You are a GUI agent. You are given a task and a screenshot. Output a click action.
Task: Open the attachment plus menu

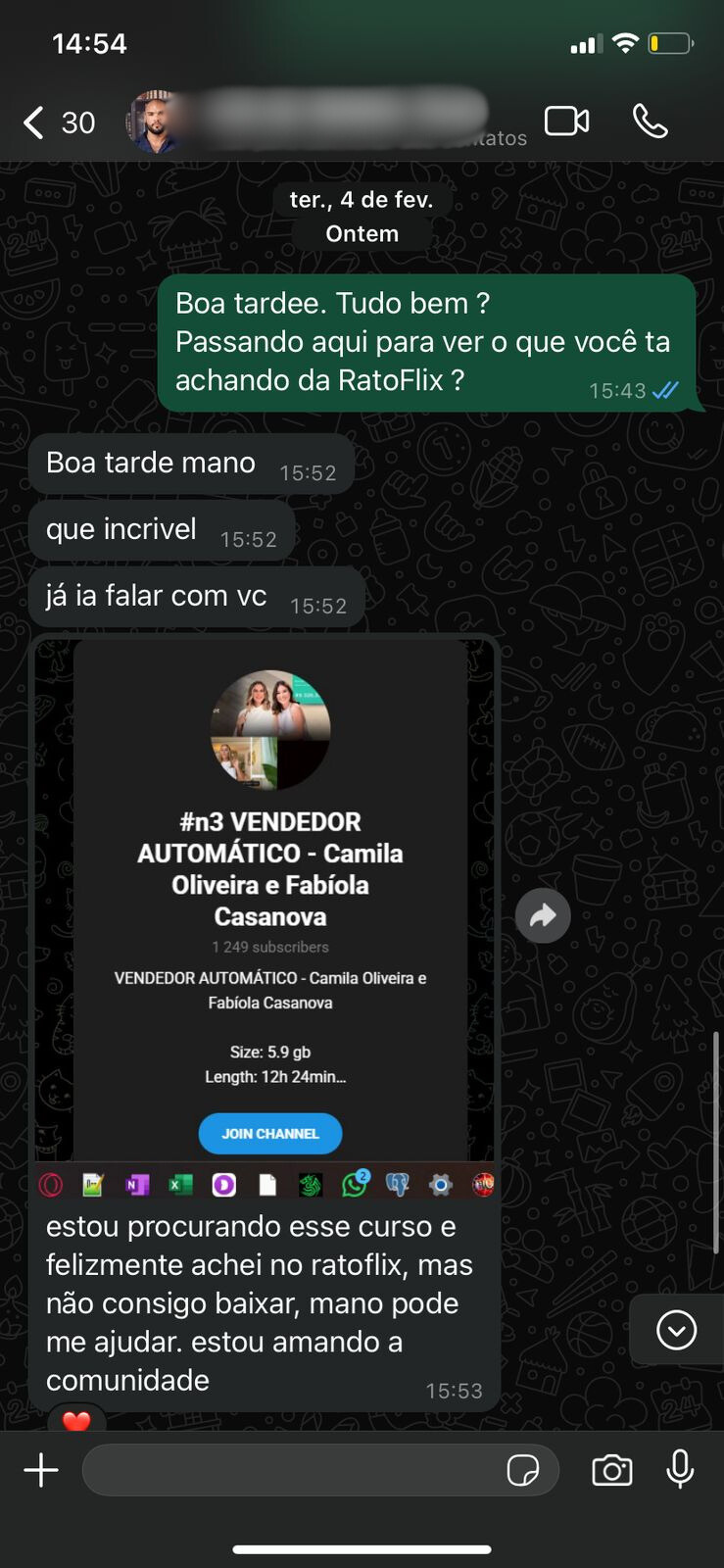[41, 1470]
